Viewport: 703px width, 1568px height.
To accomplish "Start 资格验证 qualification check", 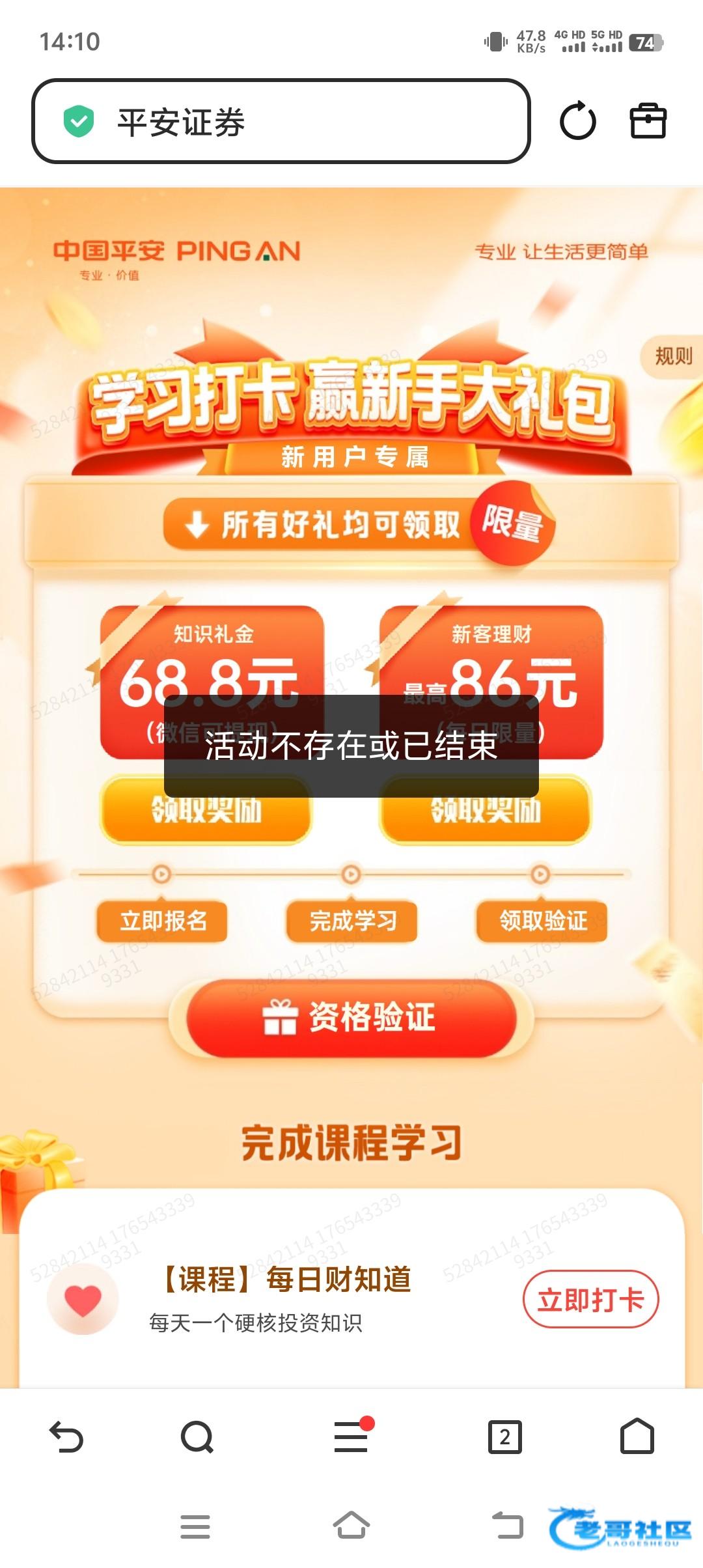I will click(x=351, y=1018).
